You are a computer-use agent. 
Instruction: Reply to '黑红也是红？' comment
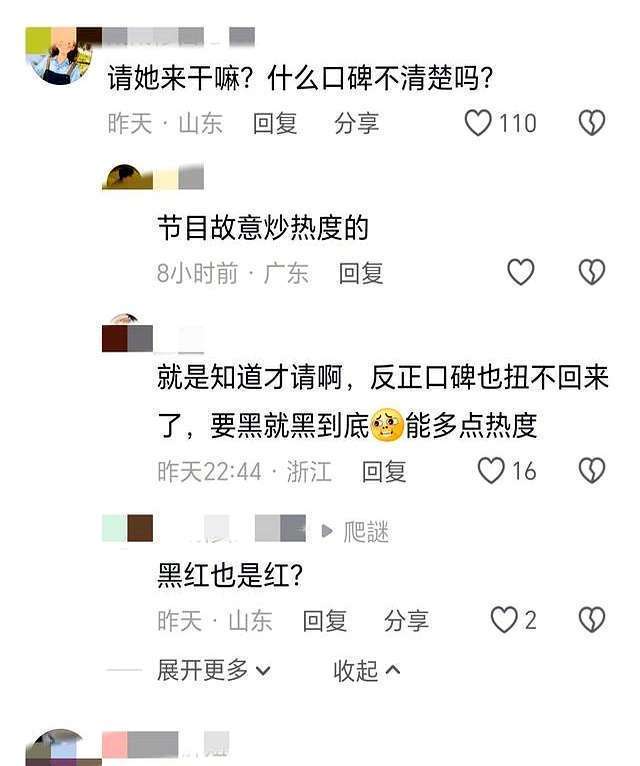(x=325, y=620)
